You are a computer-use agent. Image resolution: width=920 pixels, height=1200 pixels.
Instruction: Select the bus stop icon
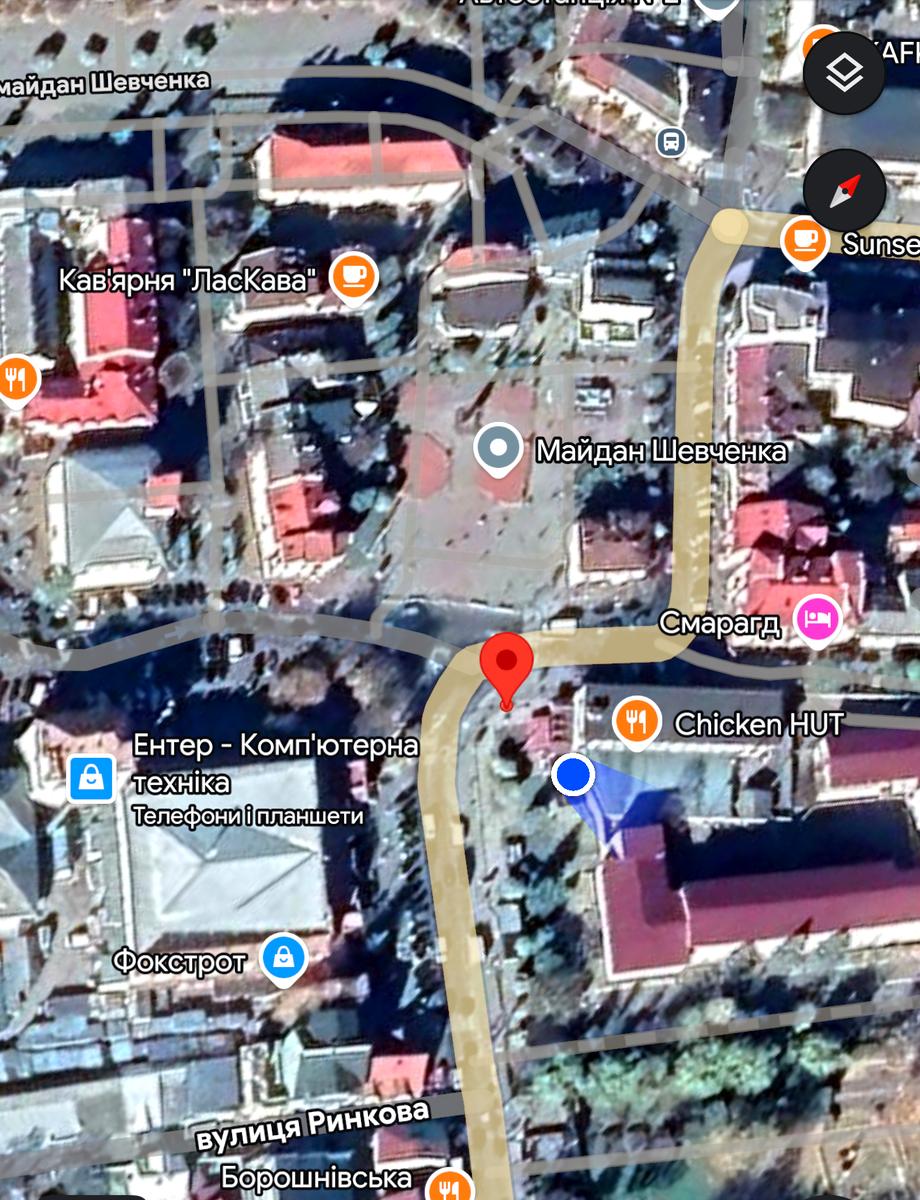click(671, 141)
